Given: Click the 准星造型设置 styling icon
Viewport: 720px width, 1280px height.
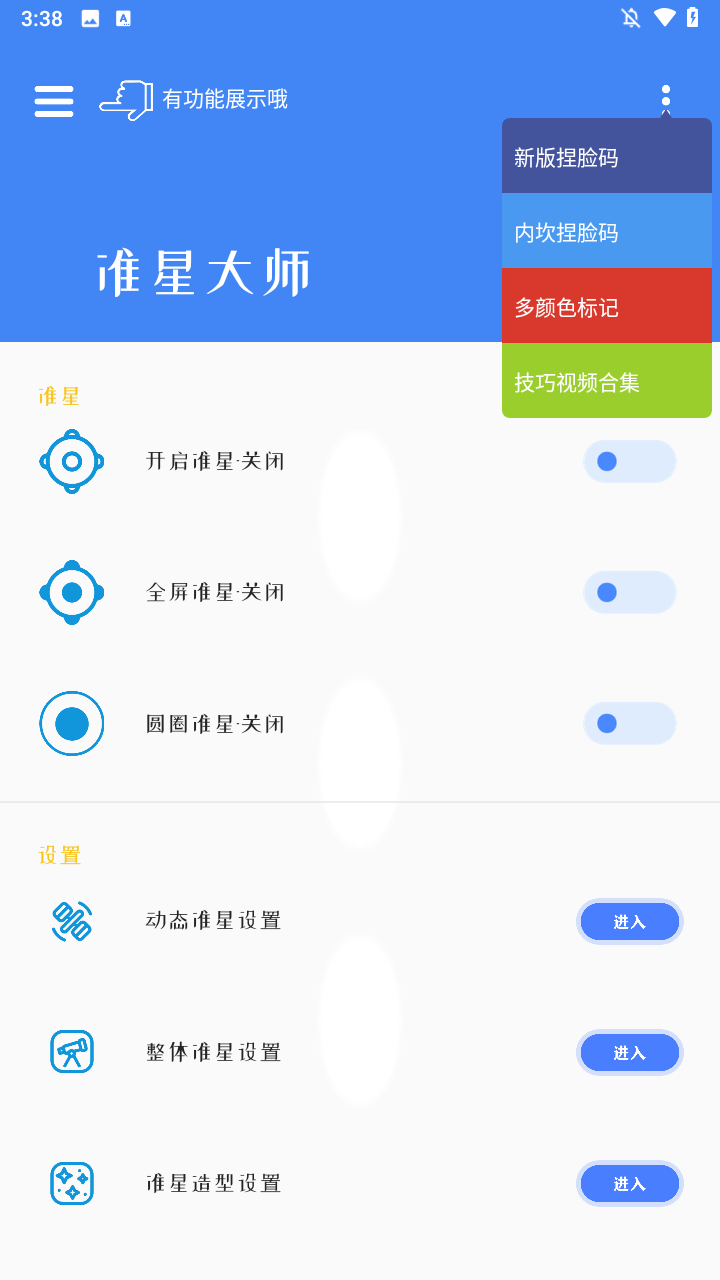Looking at the screenshot, I should click(71, 1183).
